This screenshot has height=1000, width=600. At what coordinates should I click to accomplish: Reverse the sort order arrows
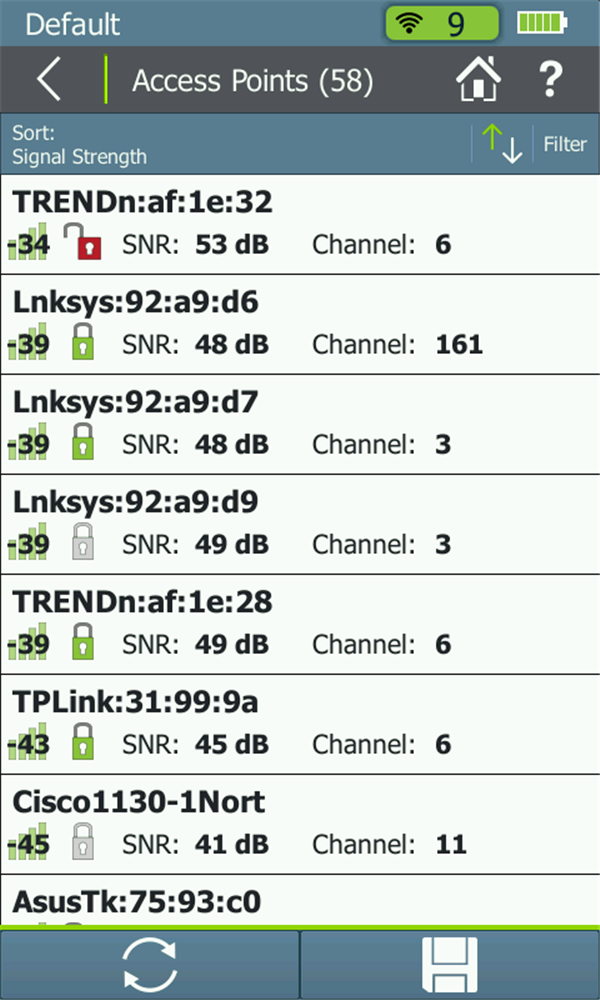(502, 144)
